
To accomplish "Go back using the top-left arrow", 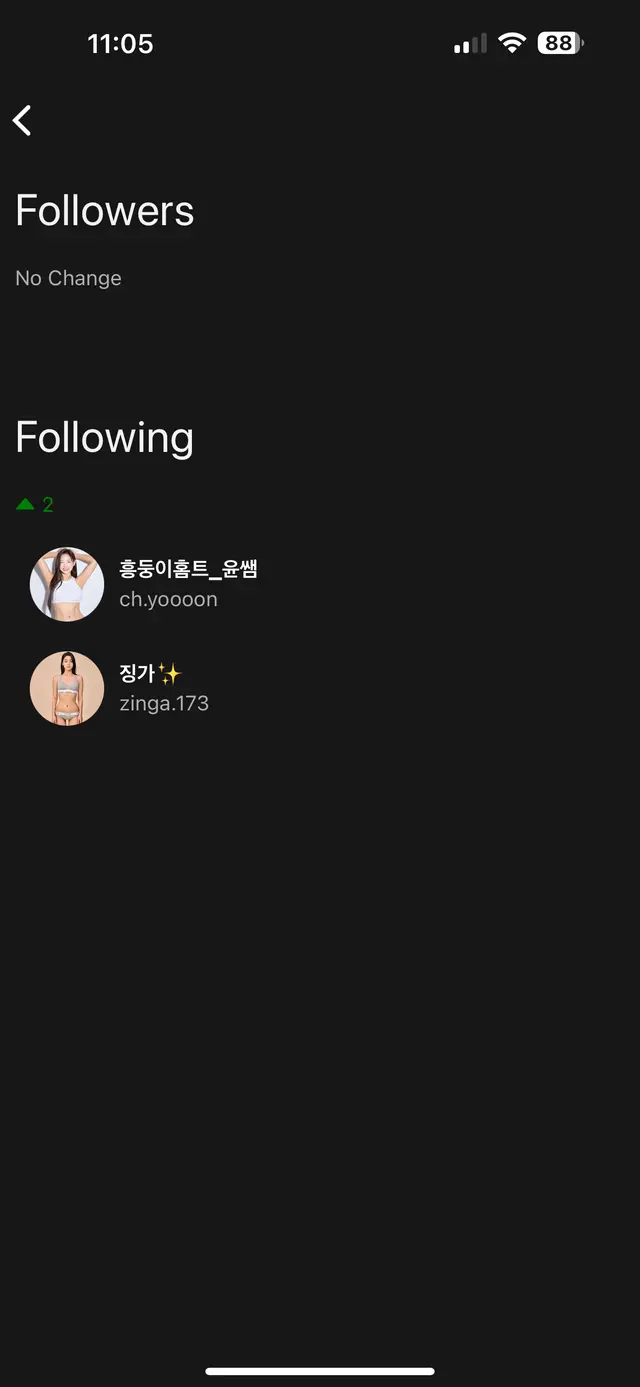I will click(x=22, y=120).
